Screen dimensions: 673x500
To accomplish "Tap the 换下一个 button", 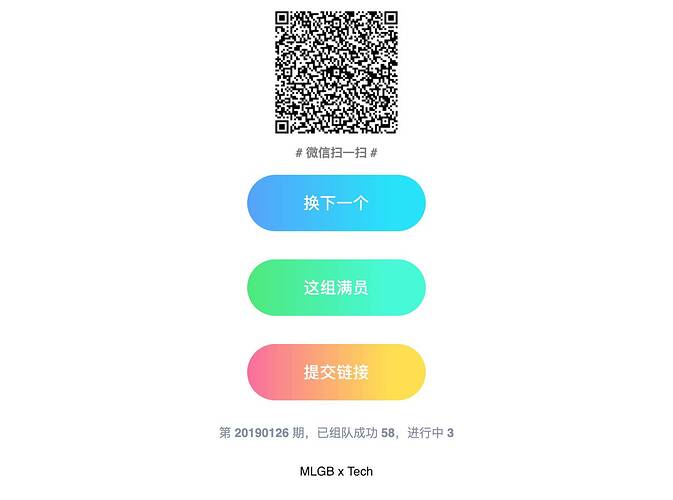I will [x=336, y=203].
